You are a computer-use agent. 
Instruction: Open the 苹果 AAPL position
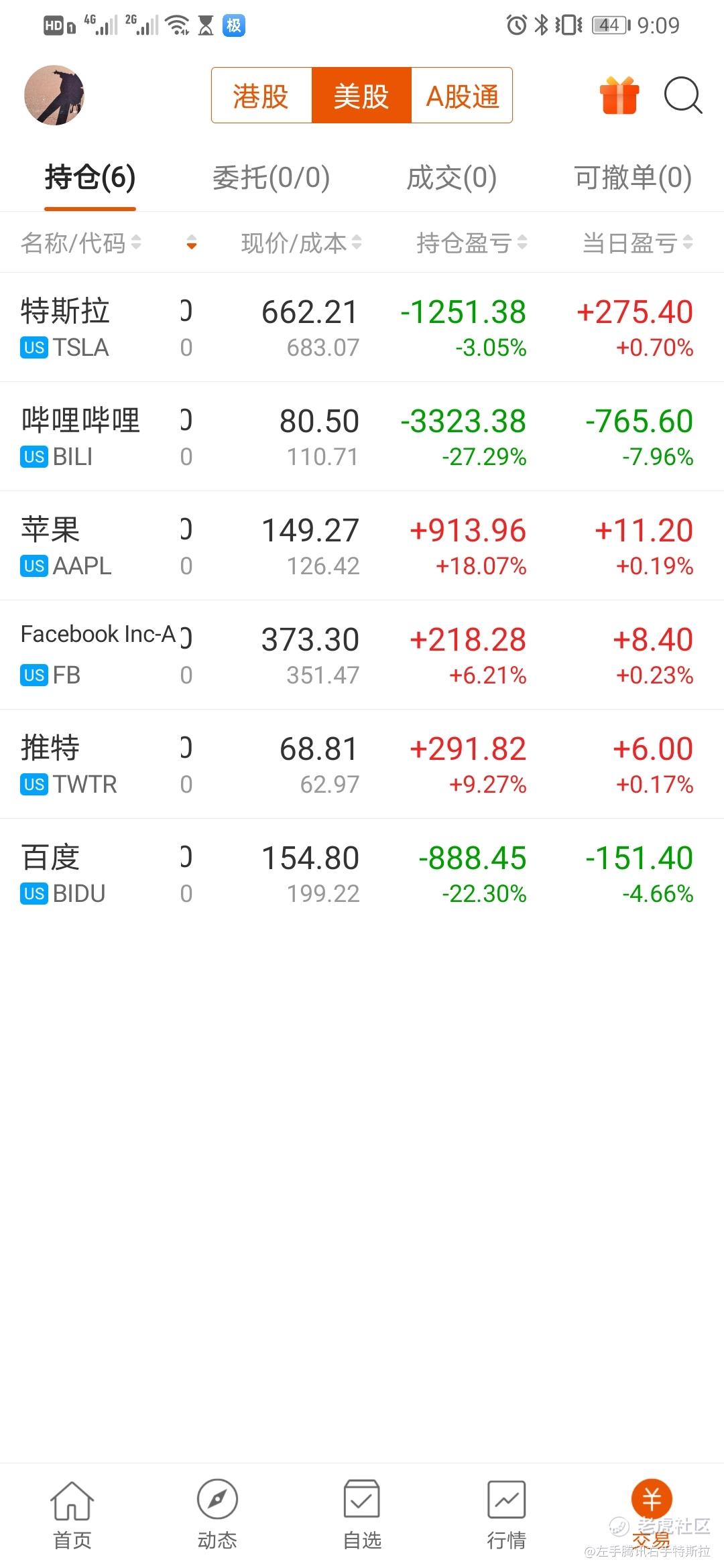[362, 546]
